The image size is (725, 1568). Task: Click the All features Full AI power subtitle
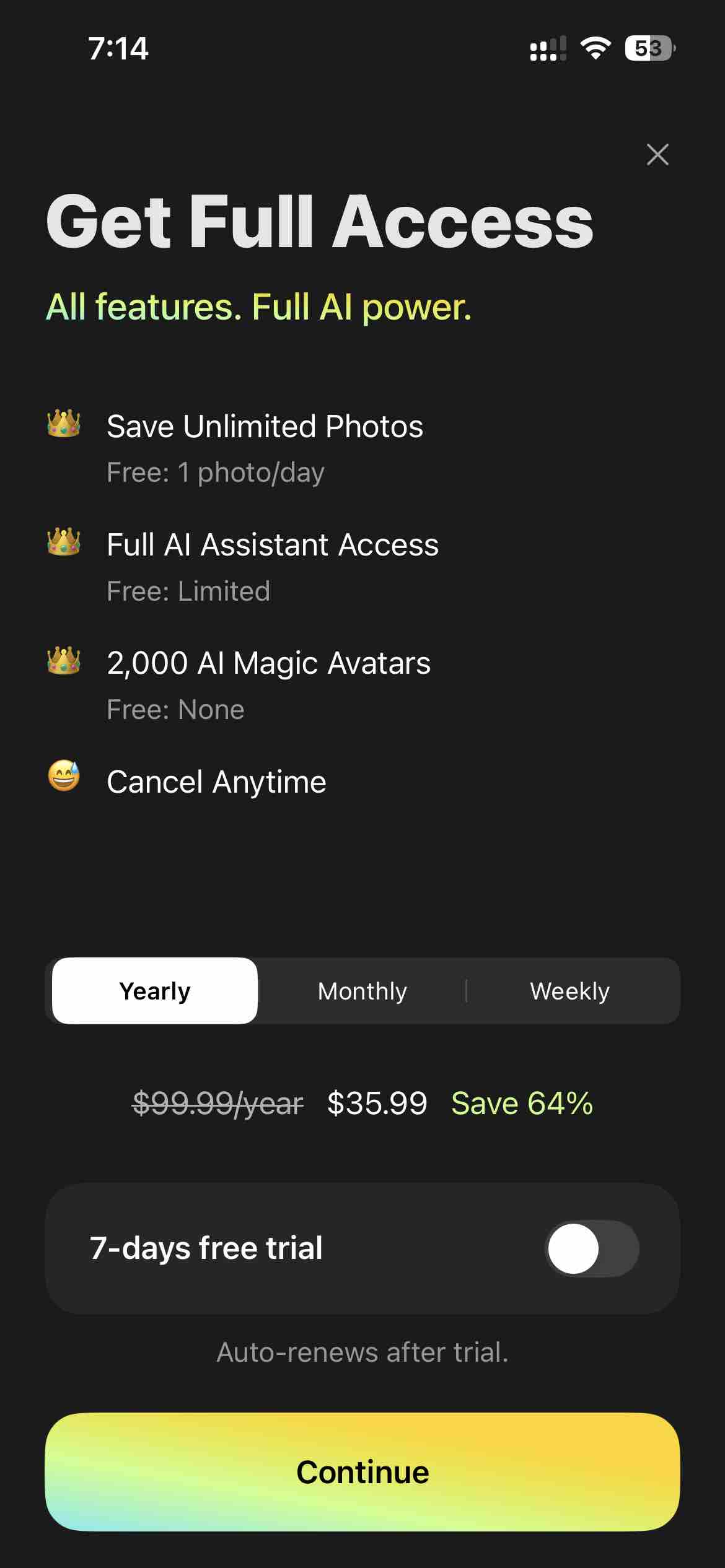click(x=260, y=308)
